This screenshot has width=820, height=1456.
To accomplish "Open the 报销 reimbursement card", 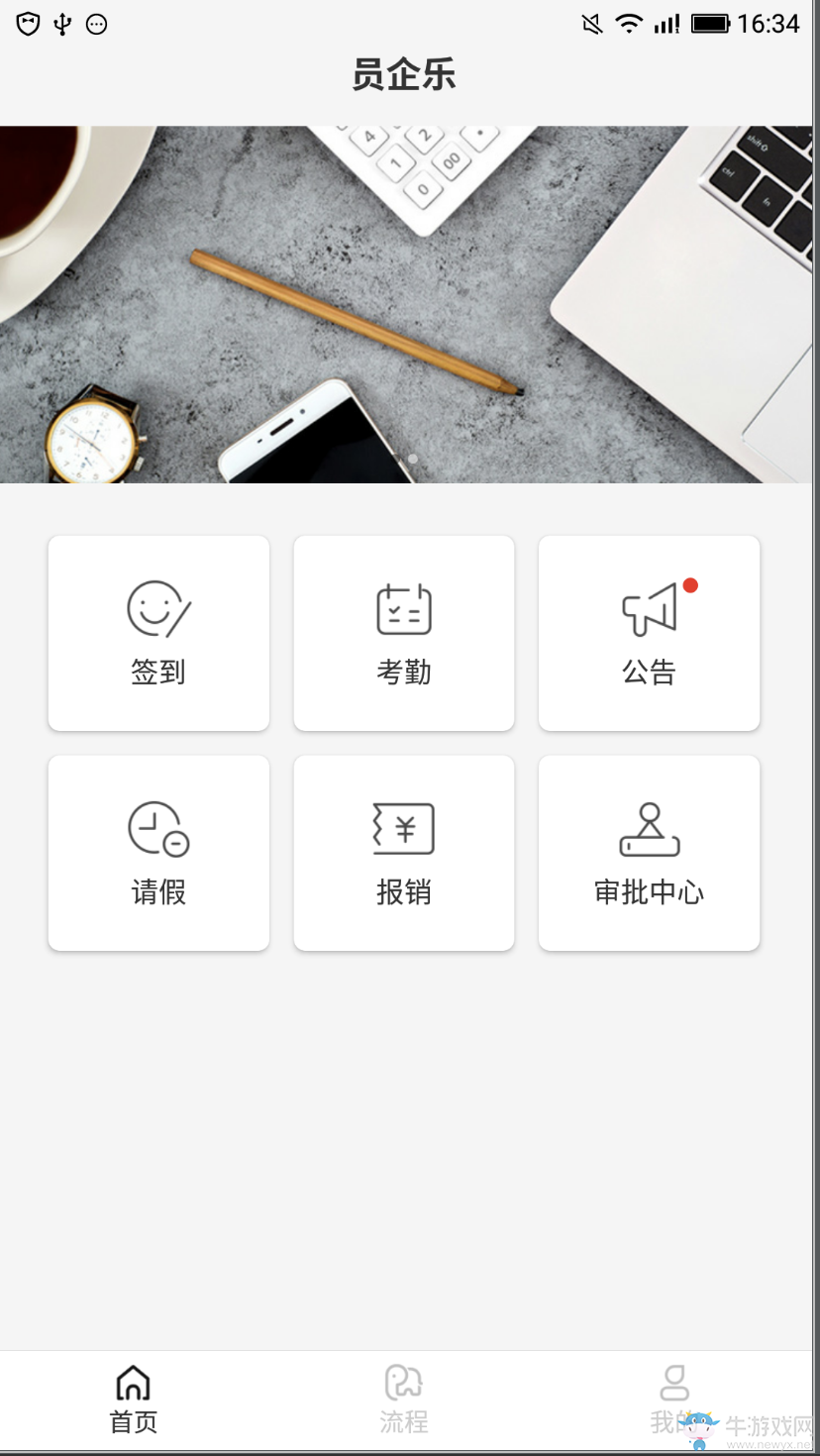I will coord(404,853).
